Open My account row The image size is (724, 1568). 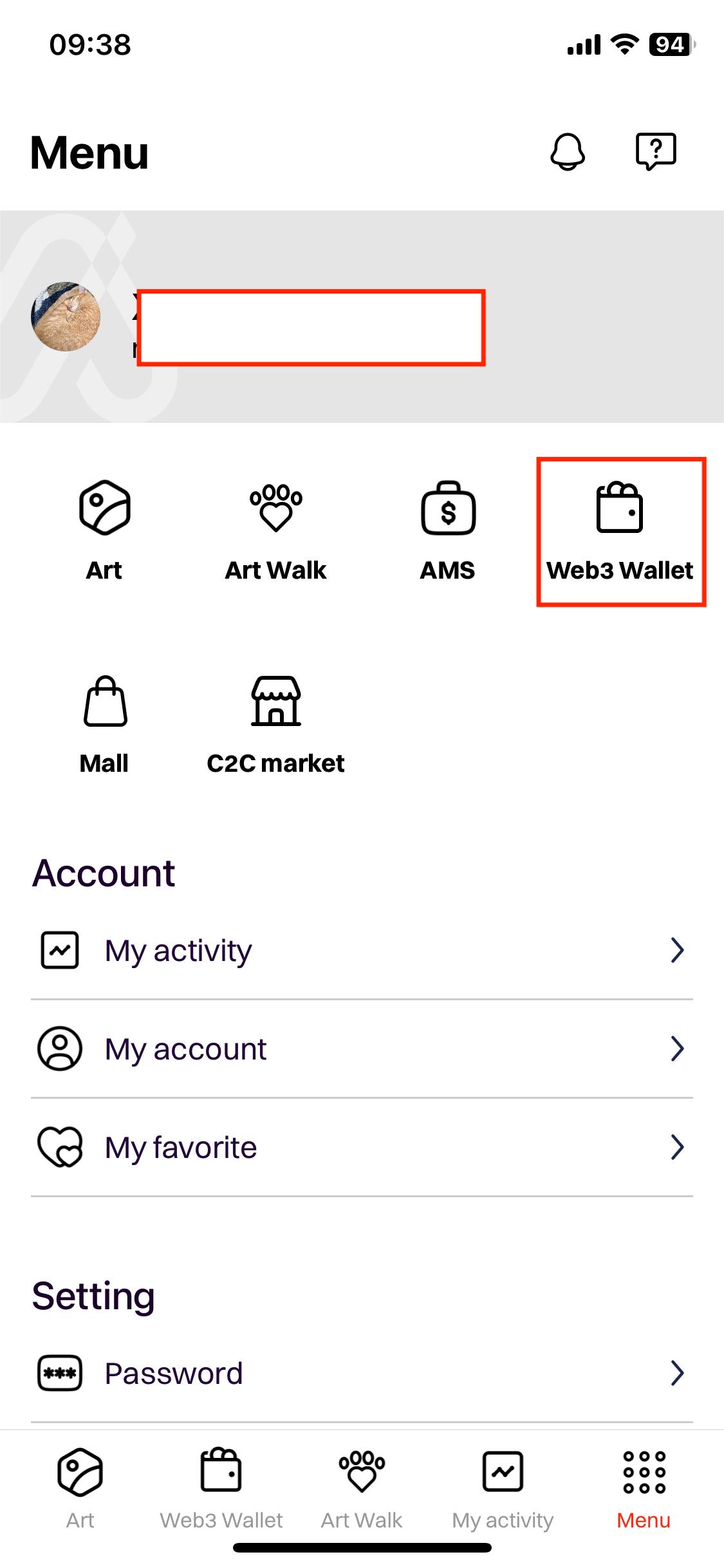362,1049
